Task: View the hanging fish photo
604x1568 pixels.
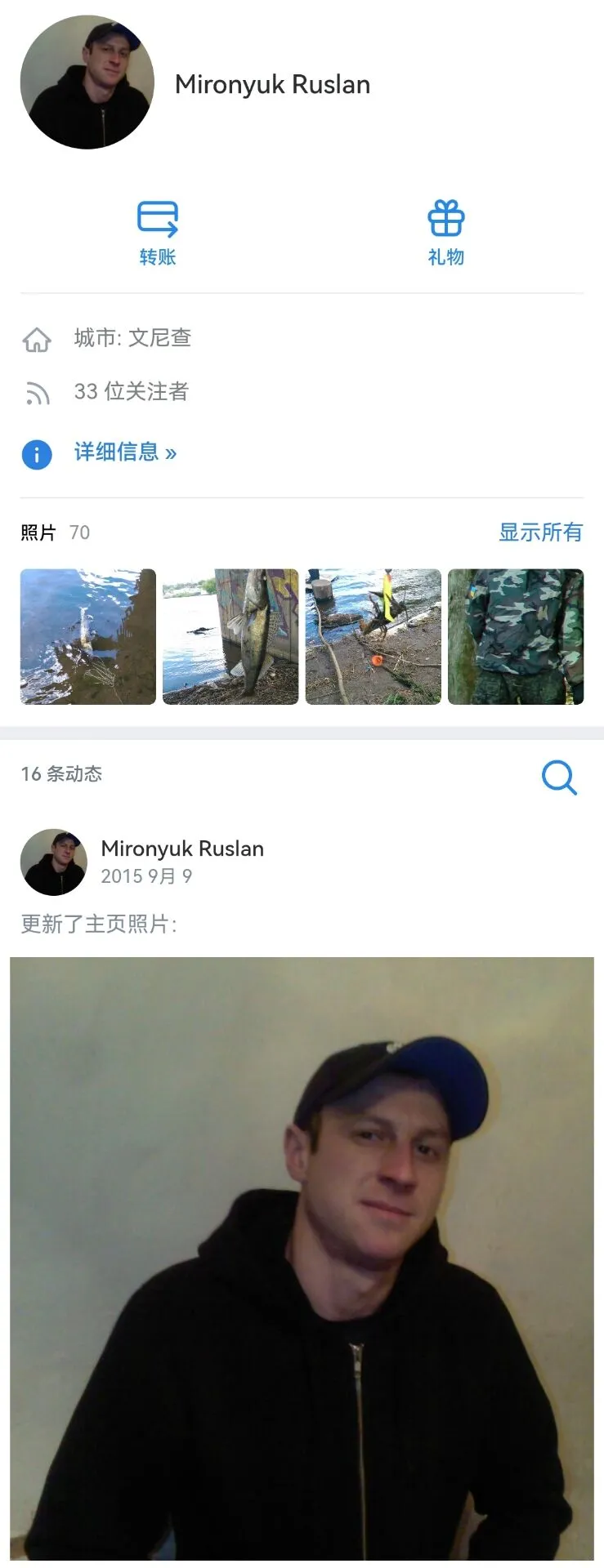Action: tap(230, 636)
